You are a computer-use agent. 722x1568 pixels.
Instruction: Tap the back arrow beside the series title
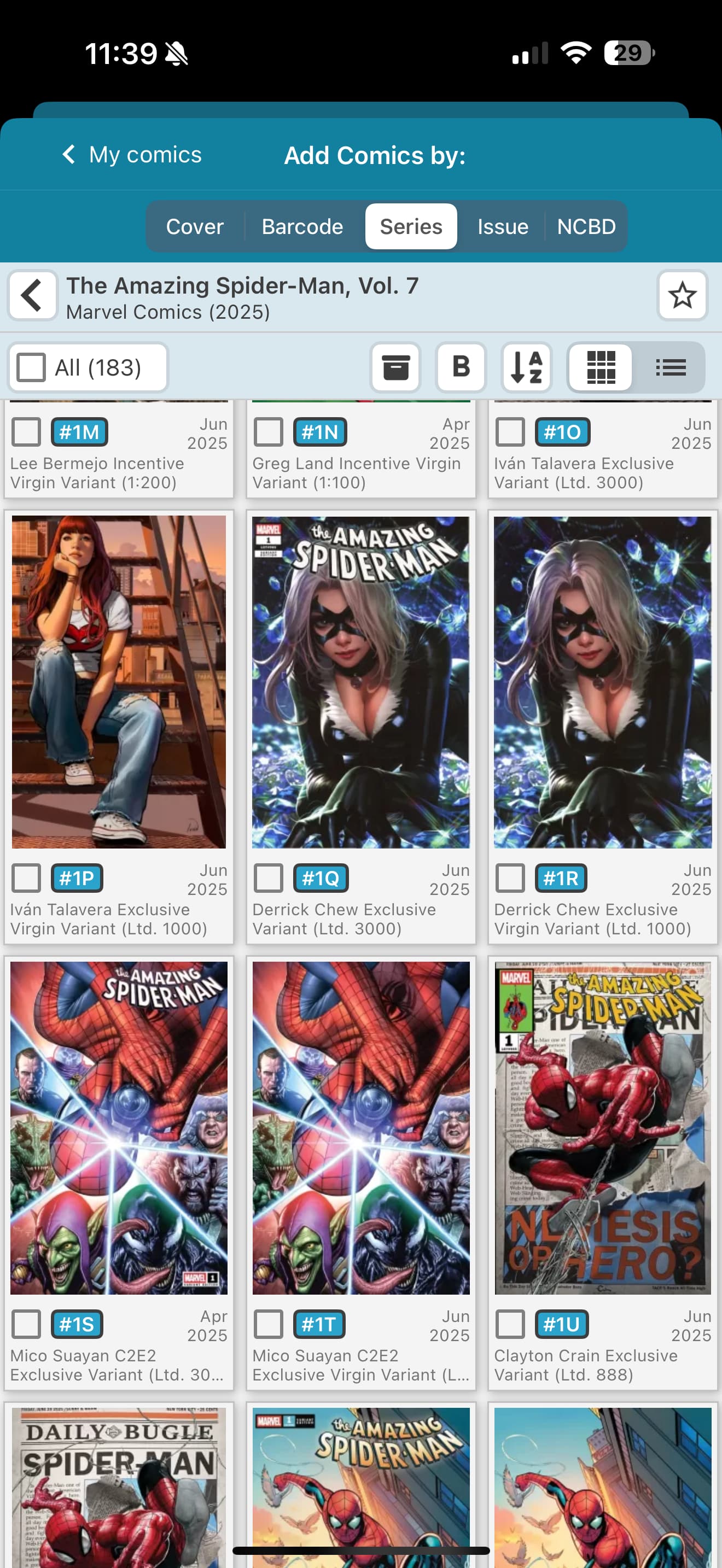tap(32, 296)
